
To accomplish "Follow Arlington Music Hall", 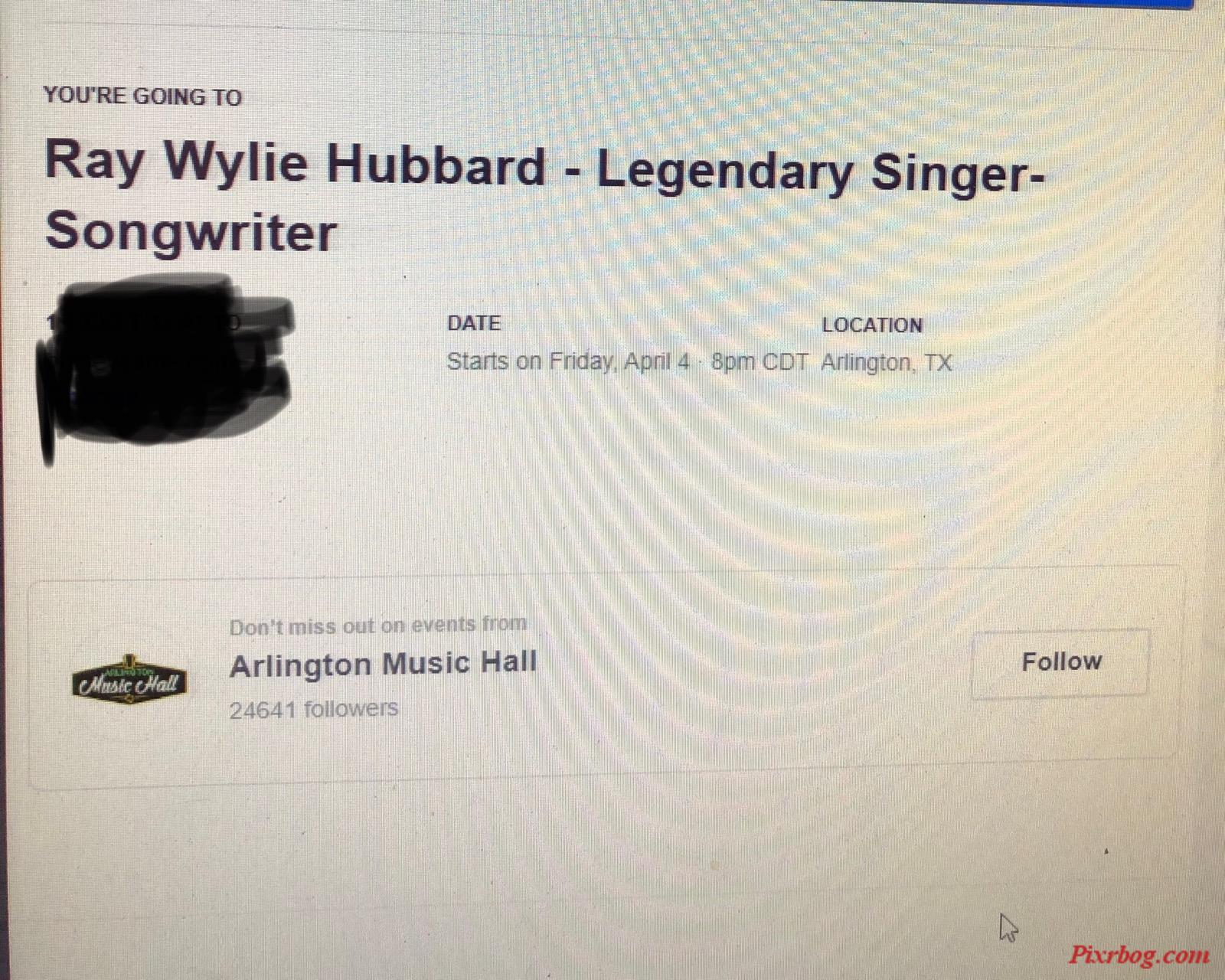I will 1060,662.
